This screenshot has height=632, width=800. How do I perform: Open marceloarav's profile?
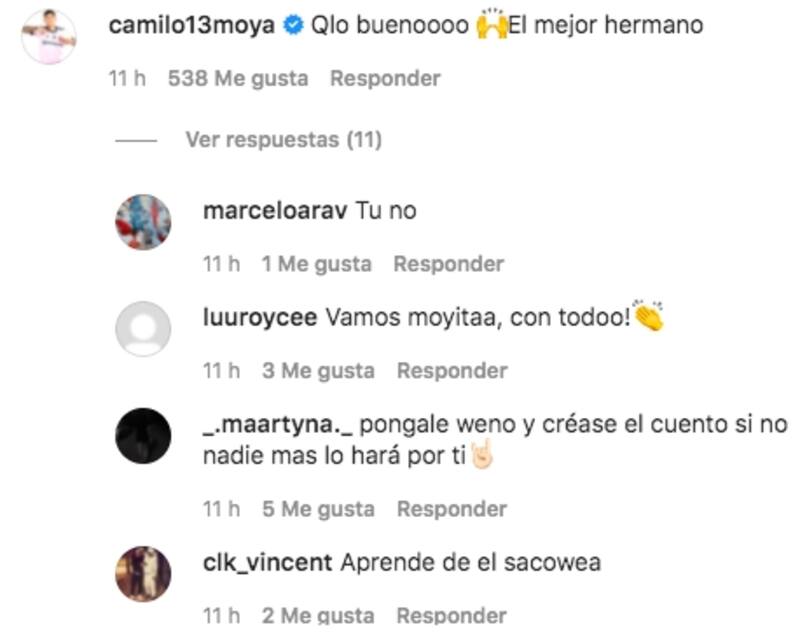pos(274,211)
